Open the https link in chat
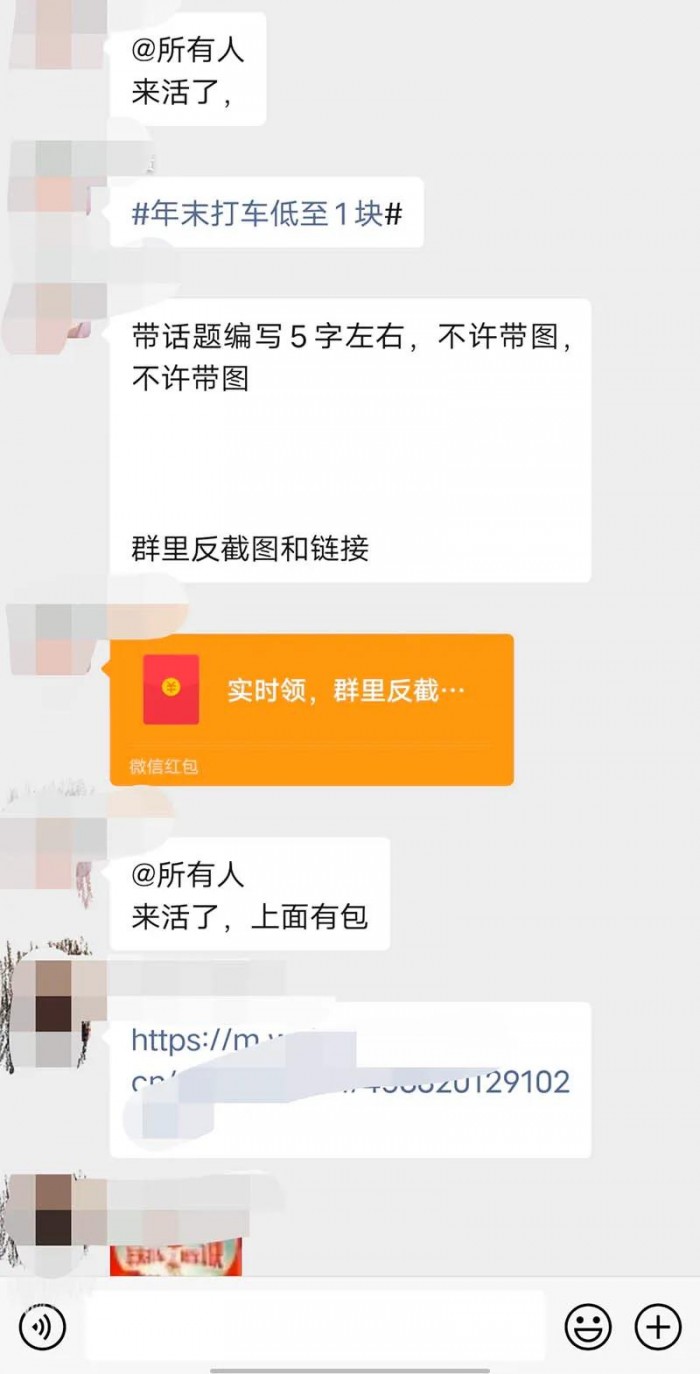The height and width of the screenshot is (1374, 700). click(x=349, y=1062)
